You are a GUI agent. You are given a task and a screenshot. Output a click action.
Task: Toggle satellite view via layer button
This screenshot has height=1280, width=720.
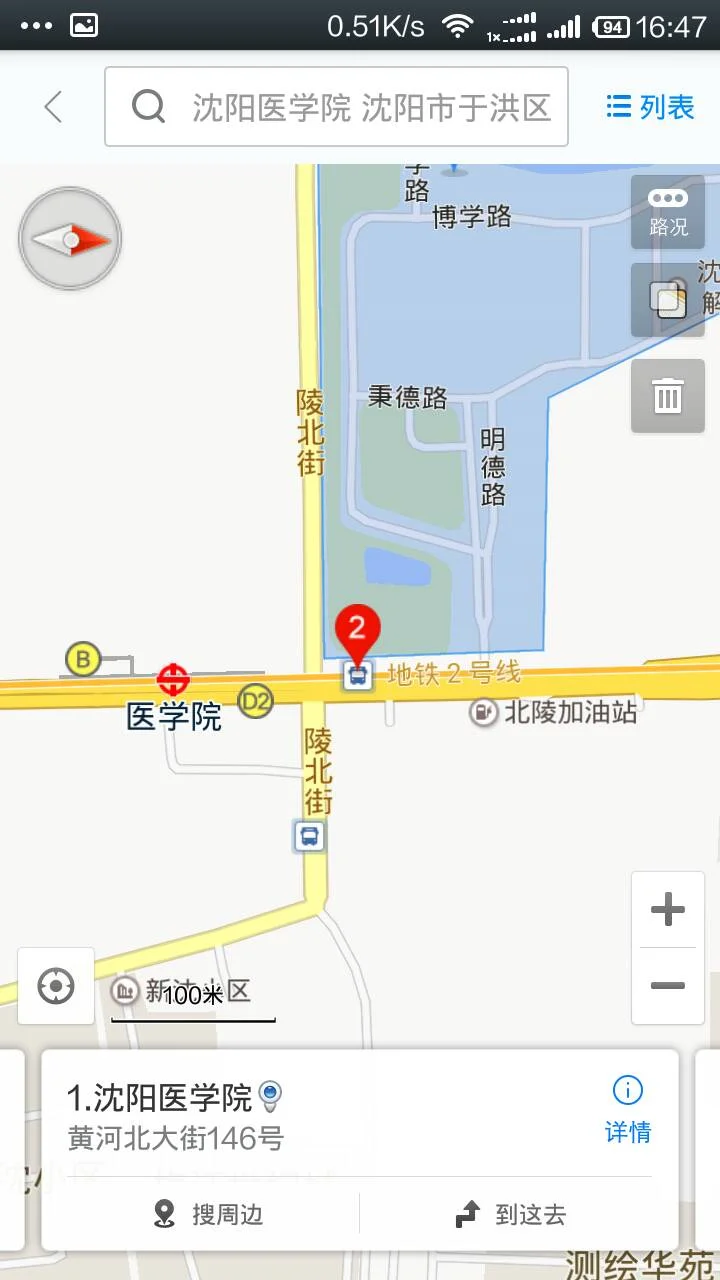tap(667, 298)
